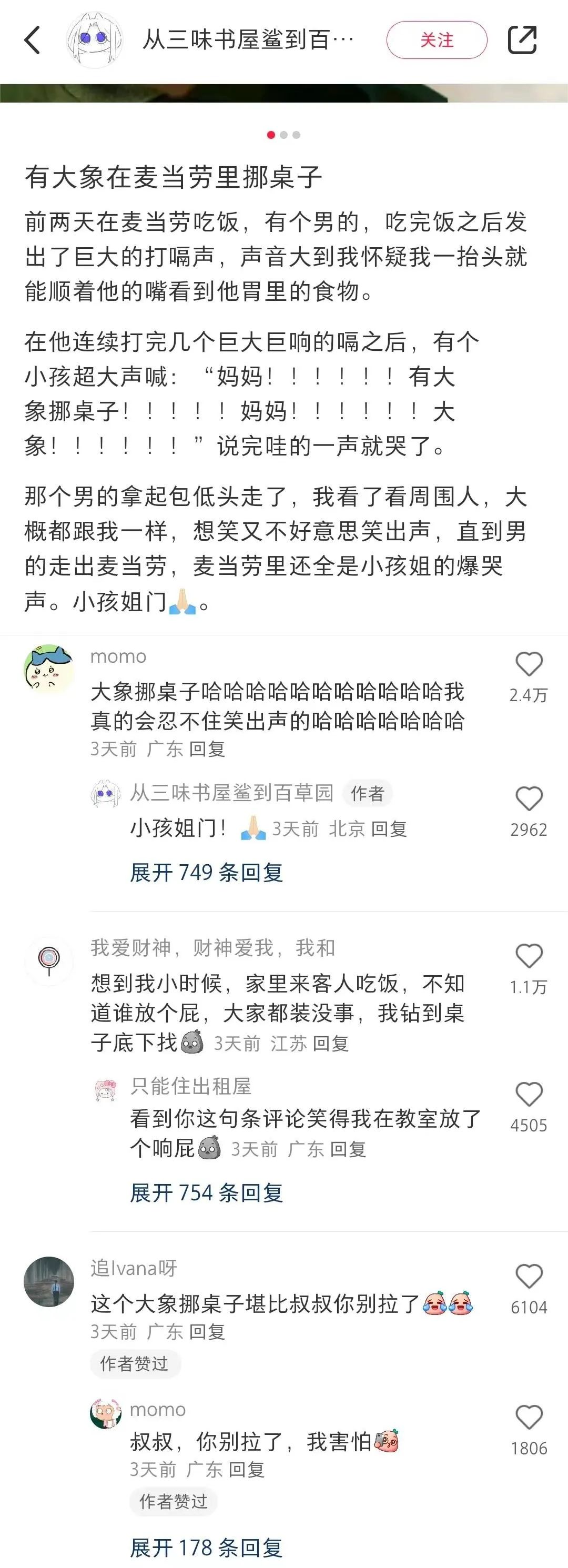Reply to 追Ivana呀's comment

click(207, 1332)
